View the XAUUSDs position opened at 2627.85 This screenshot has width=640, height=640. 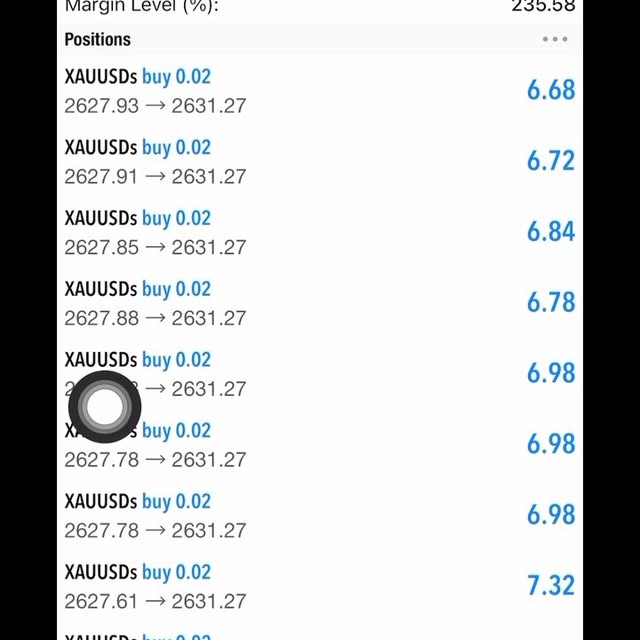[318, 233]
